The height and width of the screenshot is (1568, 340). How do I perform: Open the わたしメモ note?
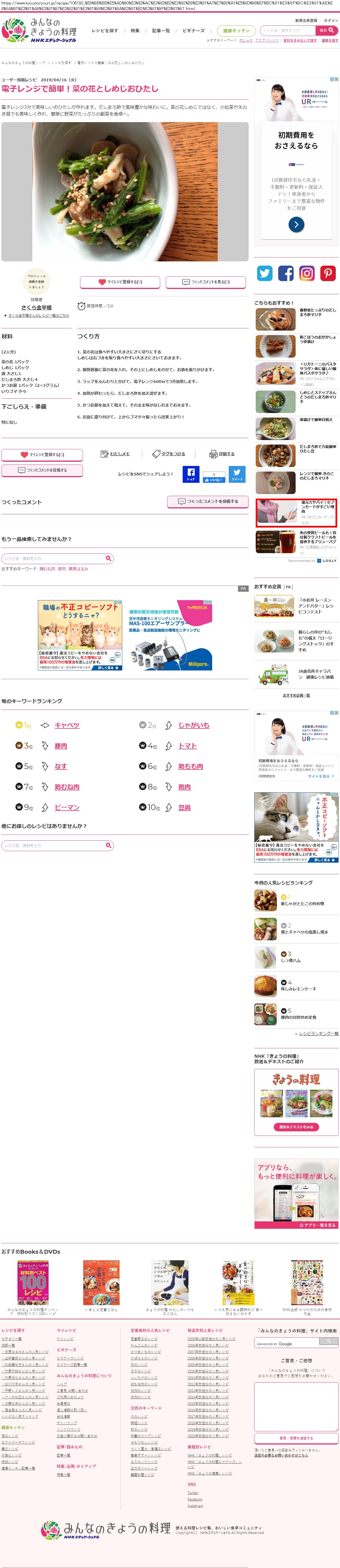pyautogui.click(x=115, y=454)
